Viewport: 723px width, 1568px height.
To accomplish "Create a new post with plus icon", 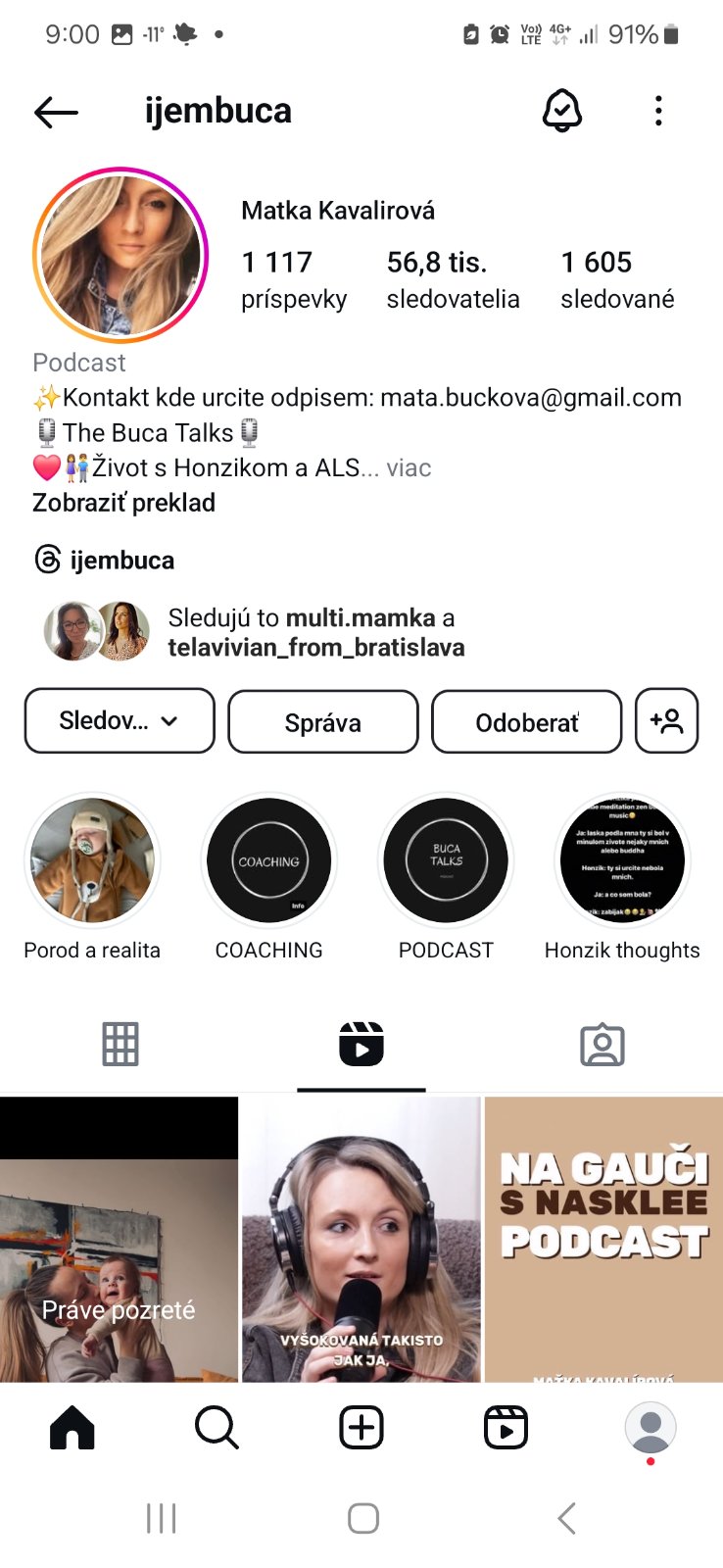I will [361, 1428].
